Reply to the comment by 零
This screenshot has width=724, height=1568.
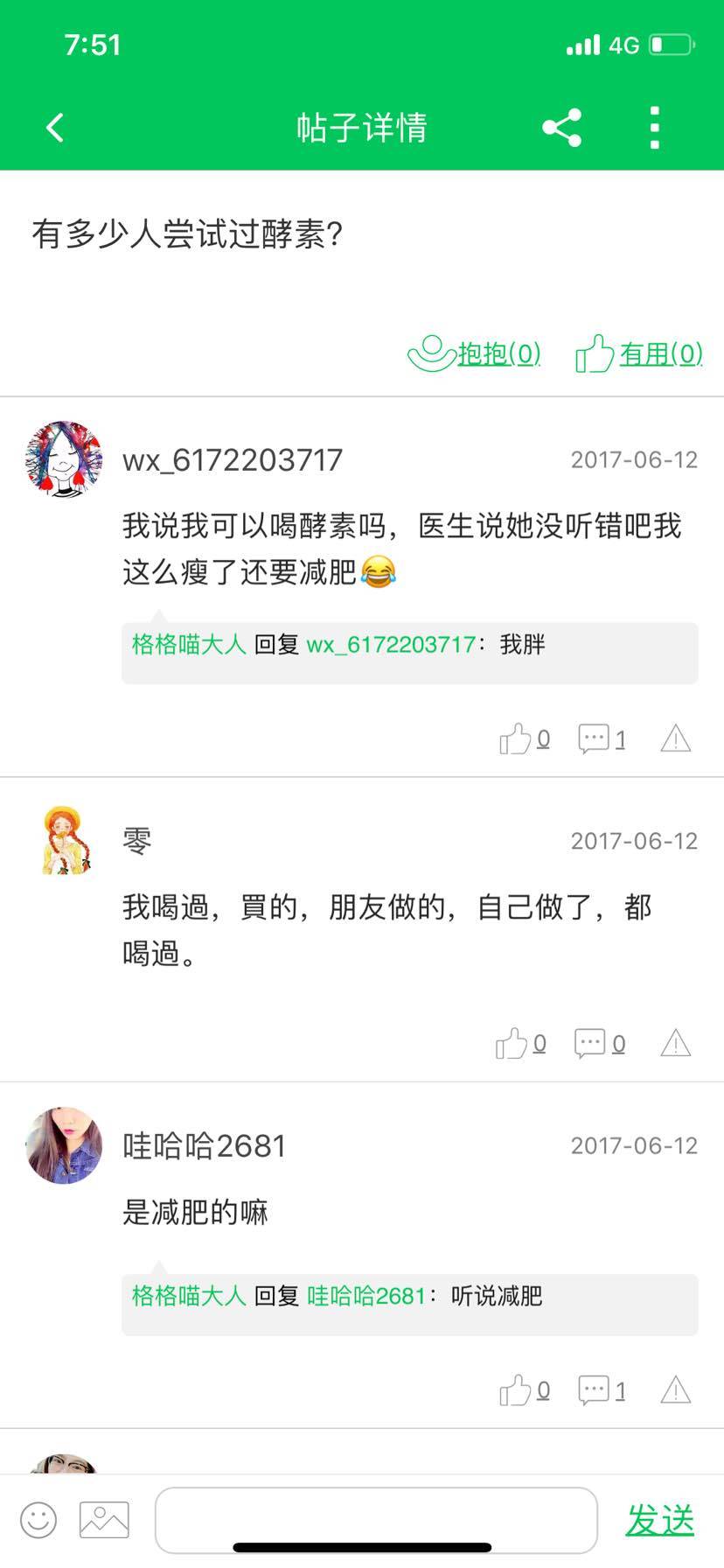(599, 1043)
